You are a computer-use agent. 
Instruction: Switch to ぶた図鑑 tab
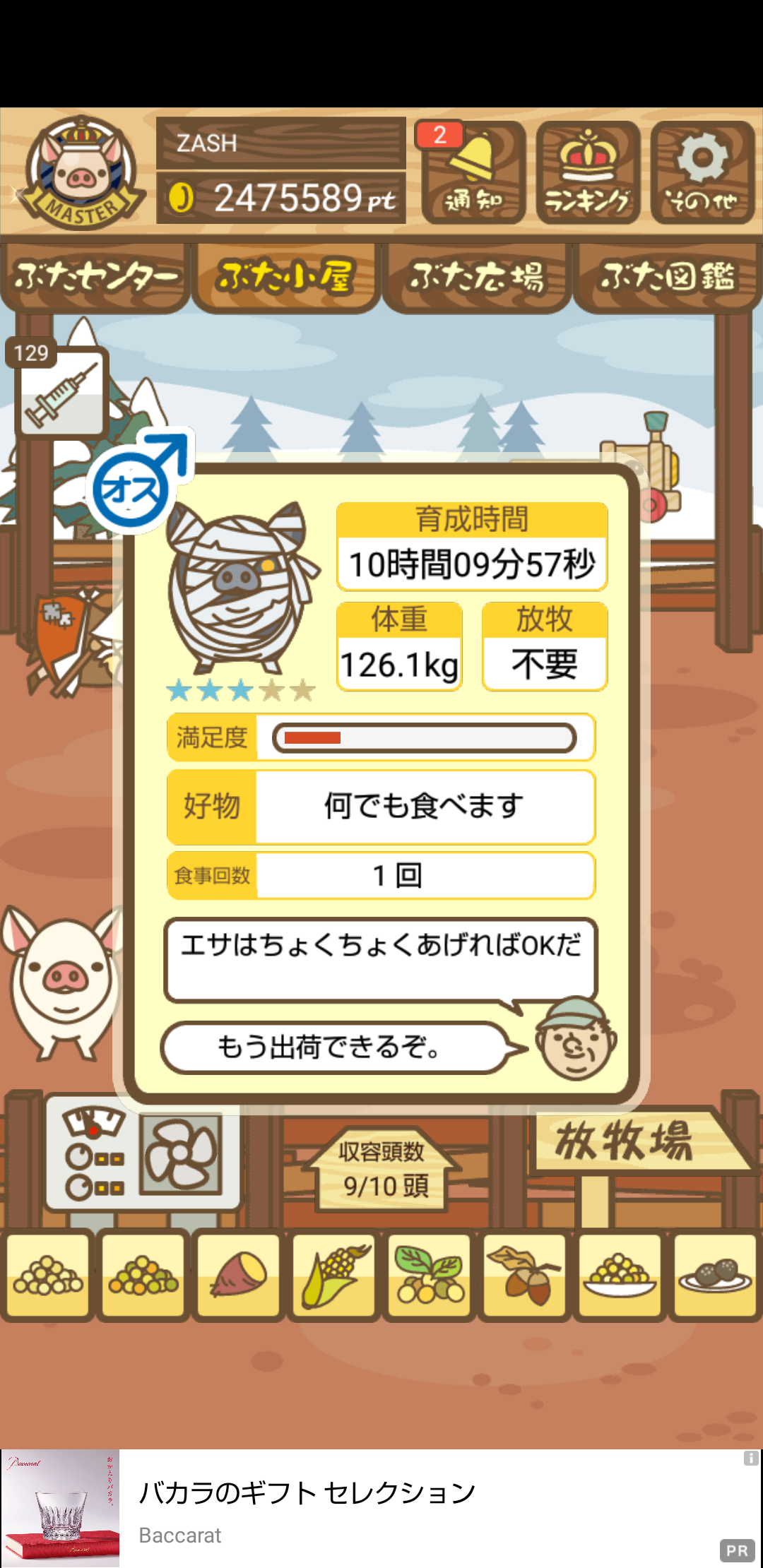pos(668,277)
